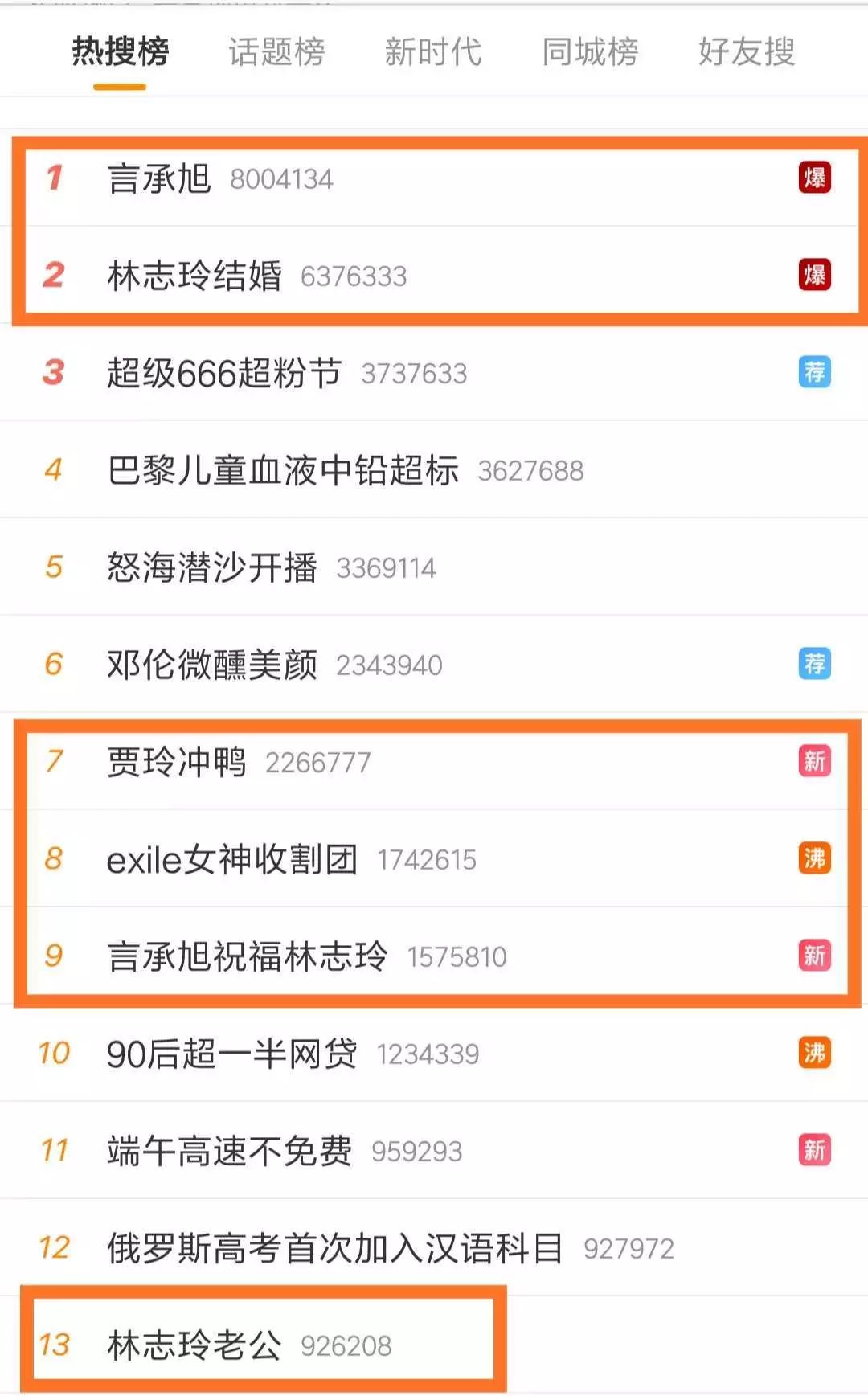Open the 邓伦微醺美颜 topic
868x1396 pixels.
(x=434, y=665)
